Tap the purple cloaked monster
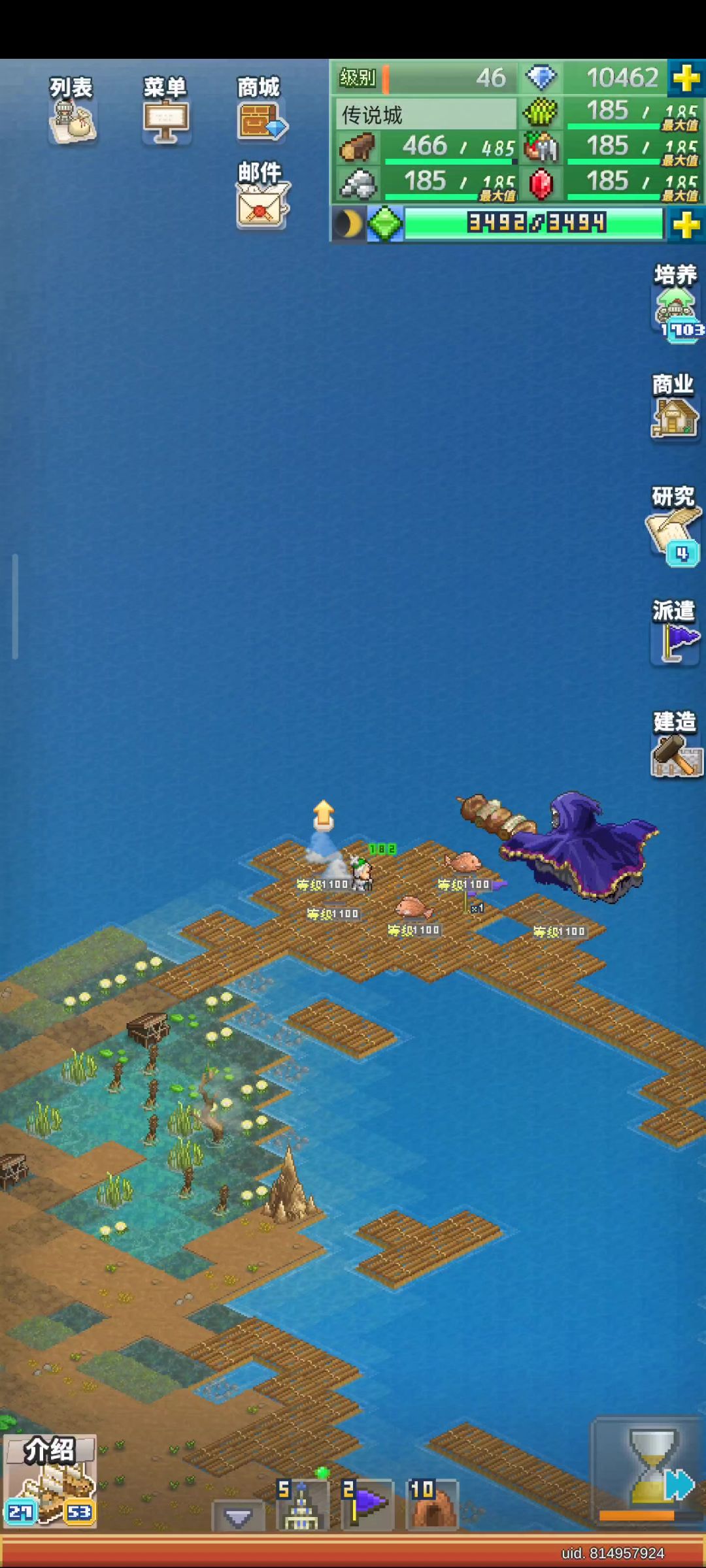706x1568 pixels. (x=582, y=846)
